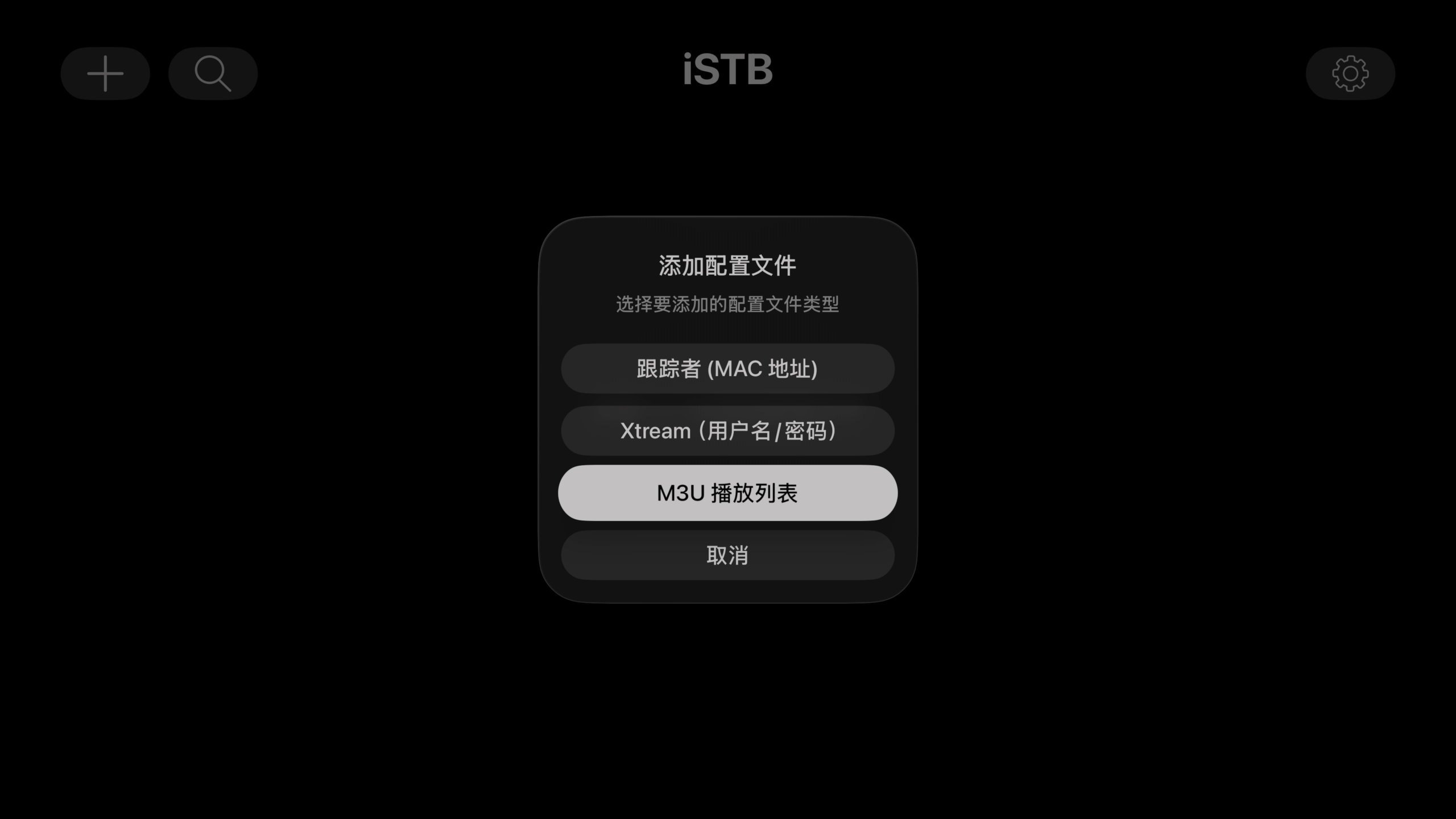Tap the plus add profile icon
The width and height of the screenshot is (1456, 819).
(x=105, y=73)
